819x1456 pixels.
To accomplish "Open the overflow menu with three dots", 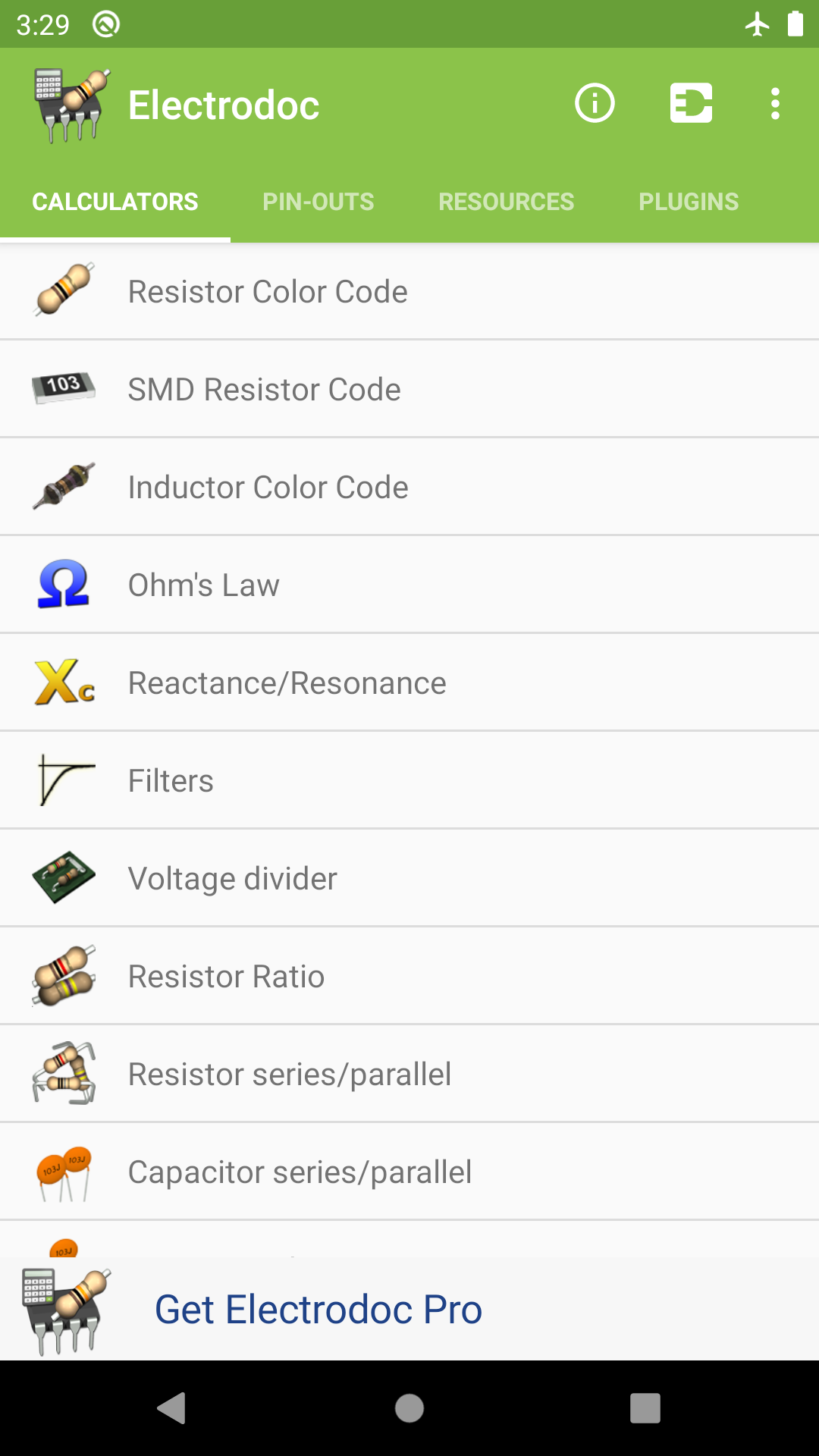I will pos(775,104).
